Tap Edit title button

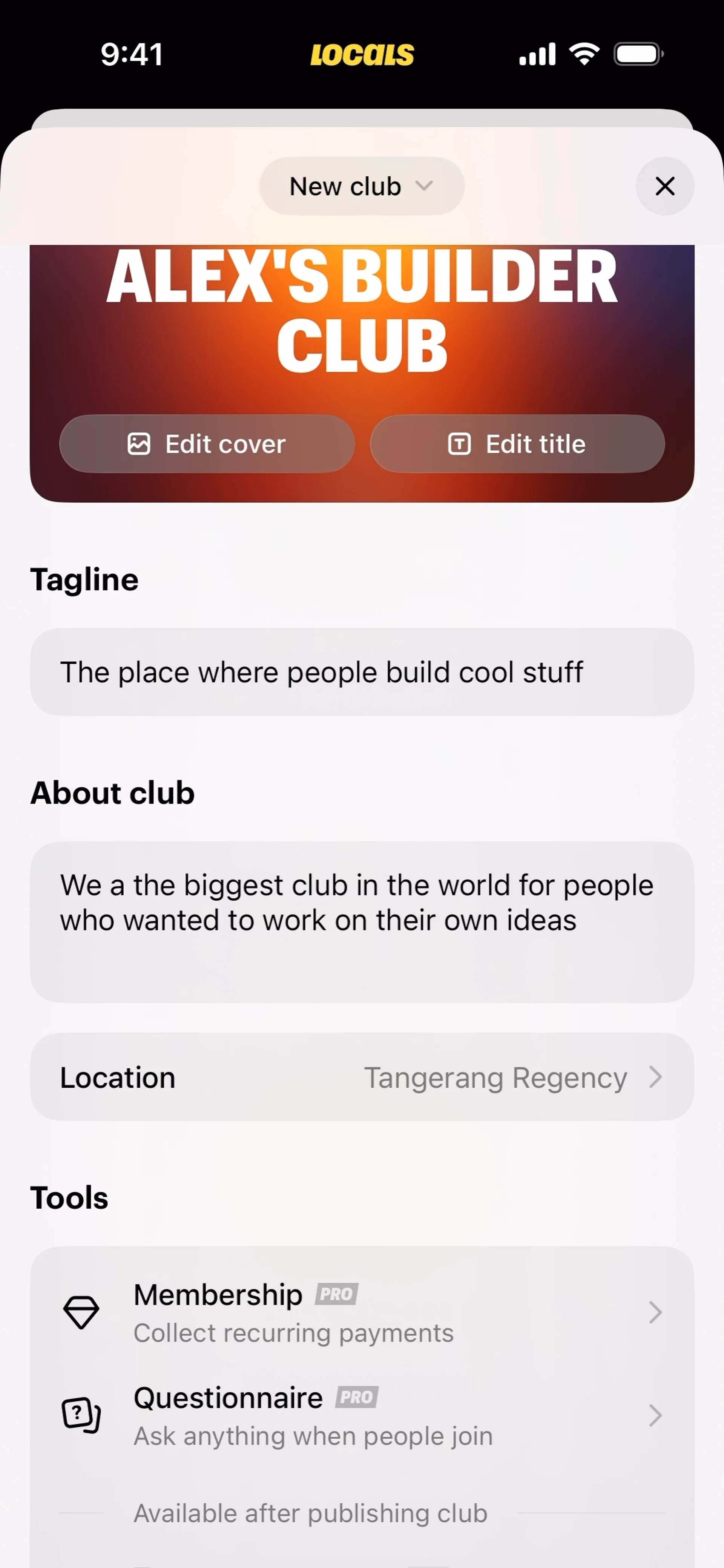click(517, 444)
